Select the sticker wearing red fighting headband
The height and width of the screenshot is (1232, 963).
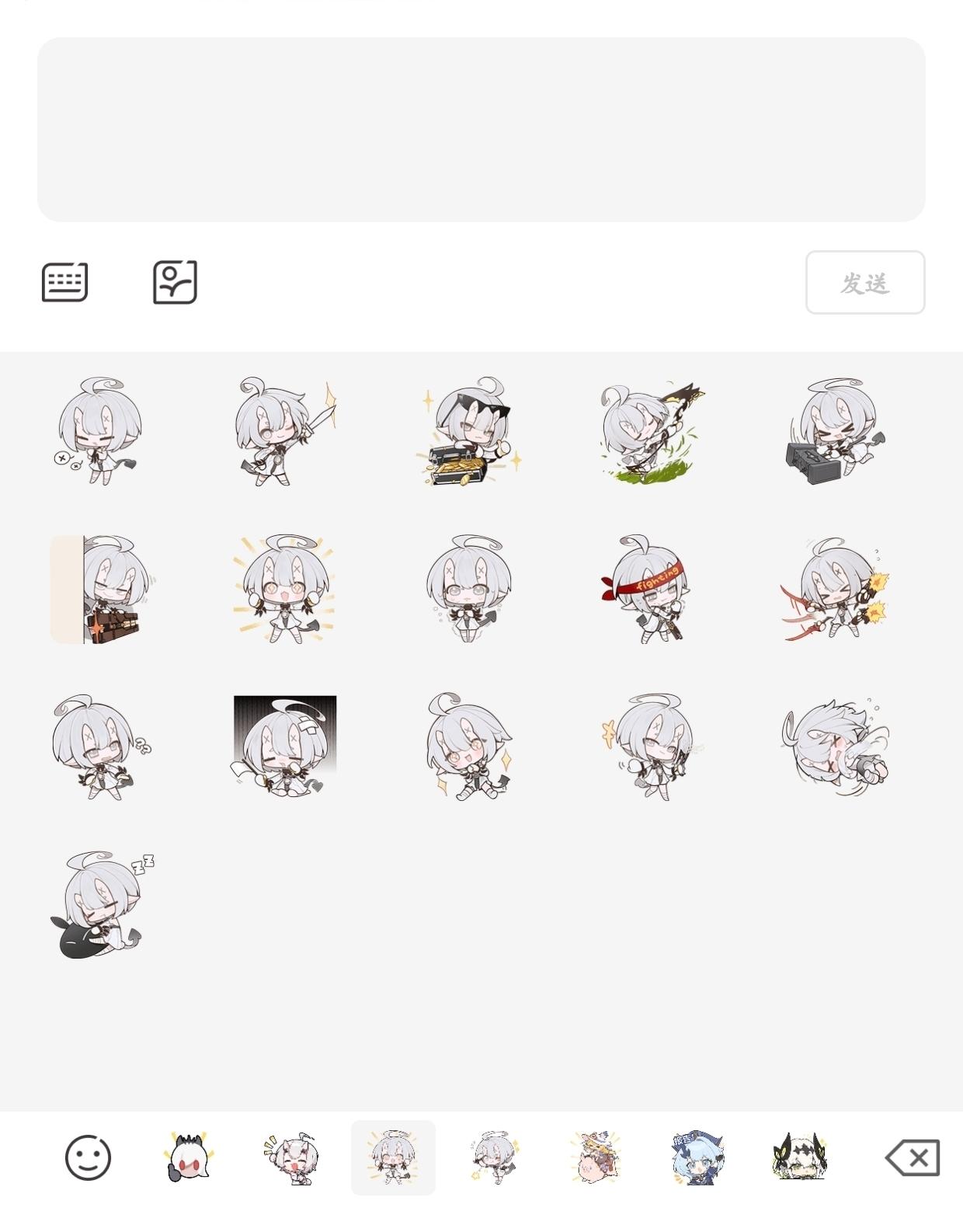tap(650, 589)
